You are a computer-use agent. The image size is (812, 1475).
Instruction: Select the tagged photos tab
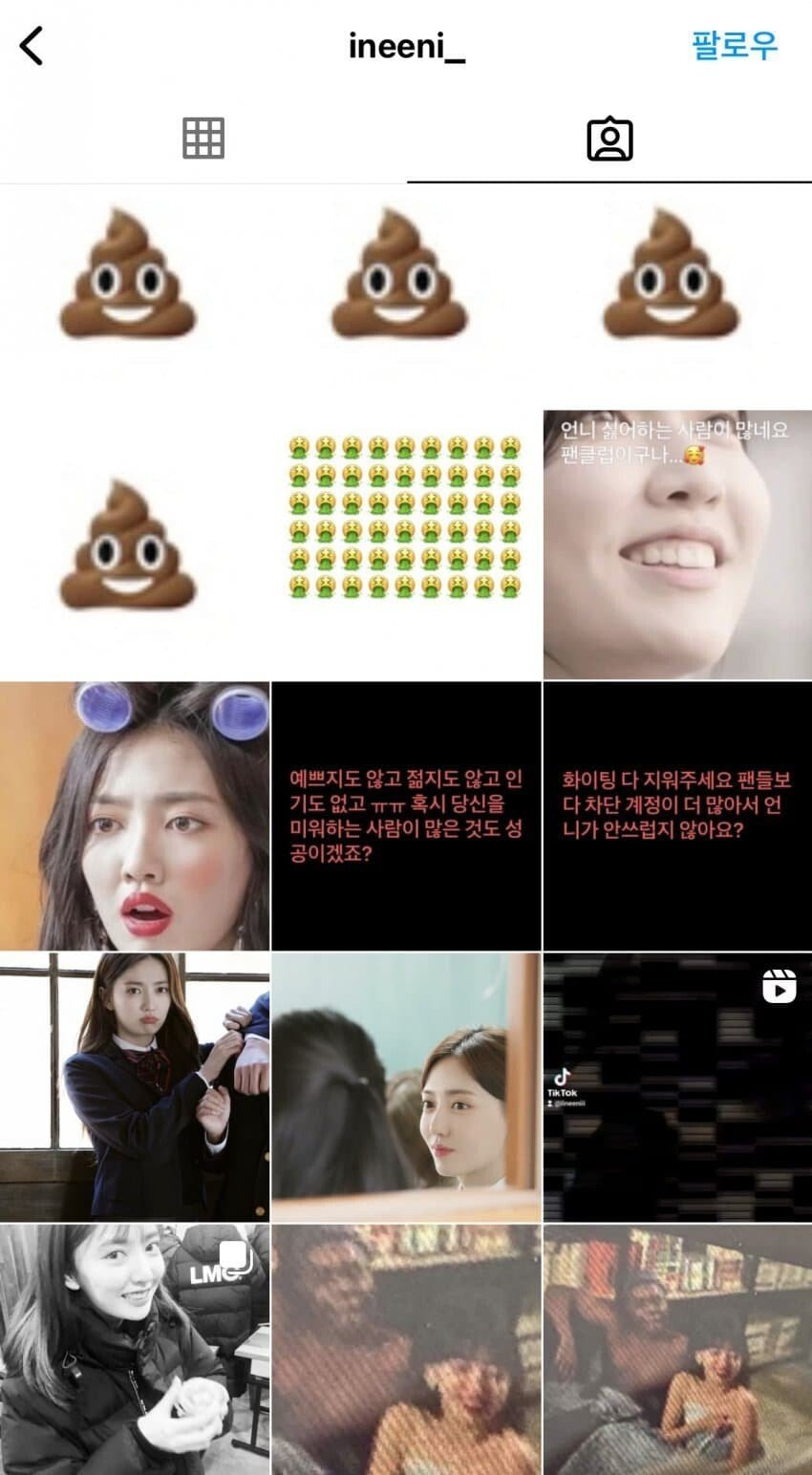point(609,139)
